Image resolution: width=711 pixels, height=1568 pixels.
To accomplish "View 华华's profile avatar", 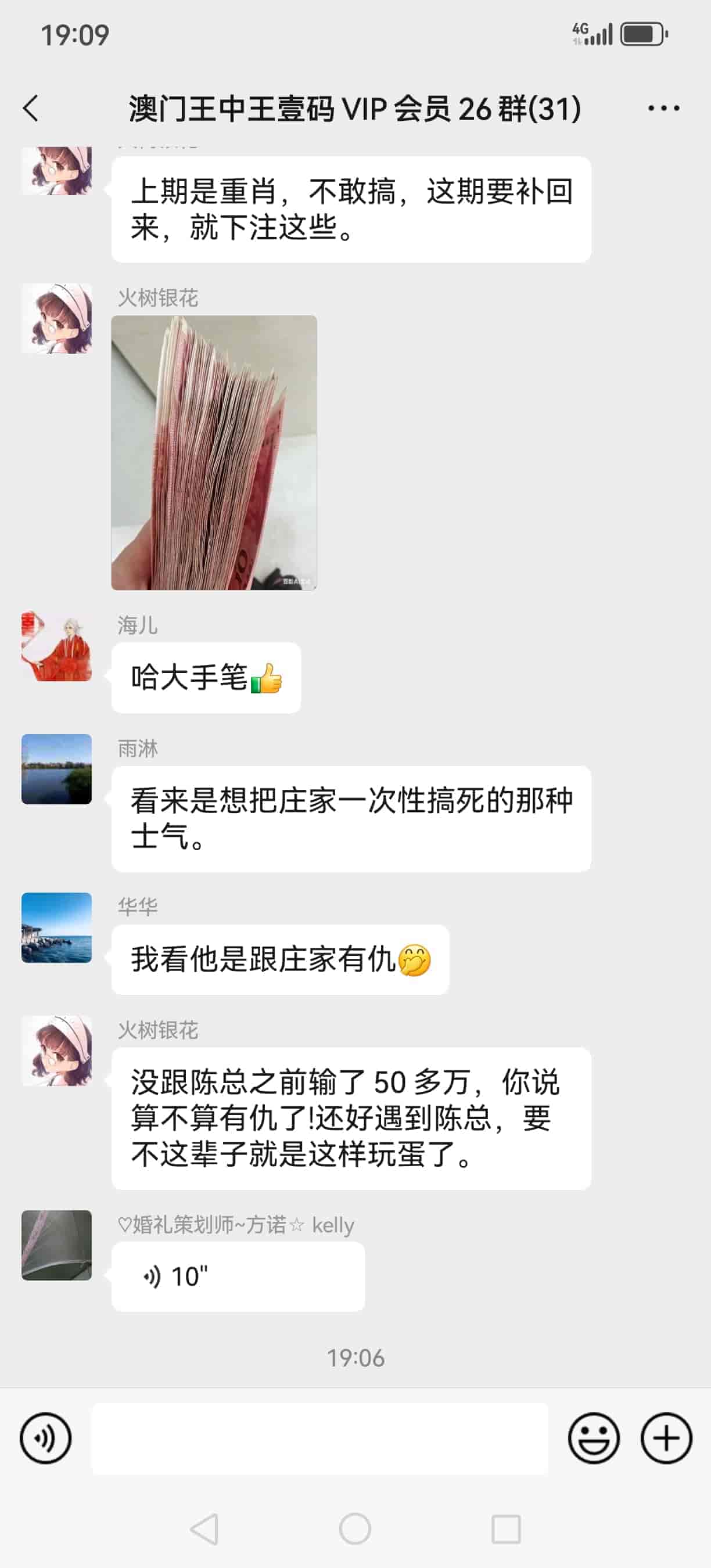I will click(x=56, y=927).
